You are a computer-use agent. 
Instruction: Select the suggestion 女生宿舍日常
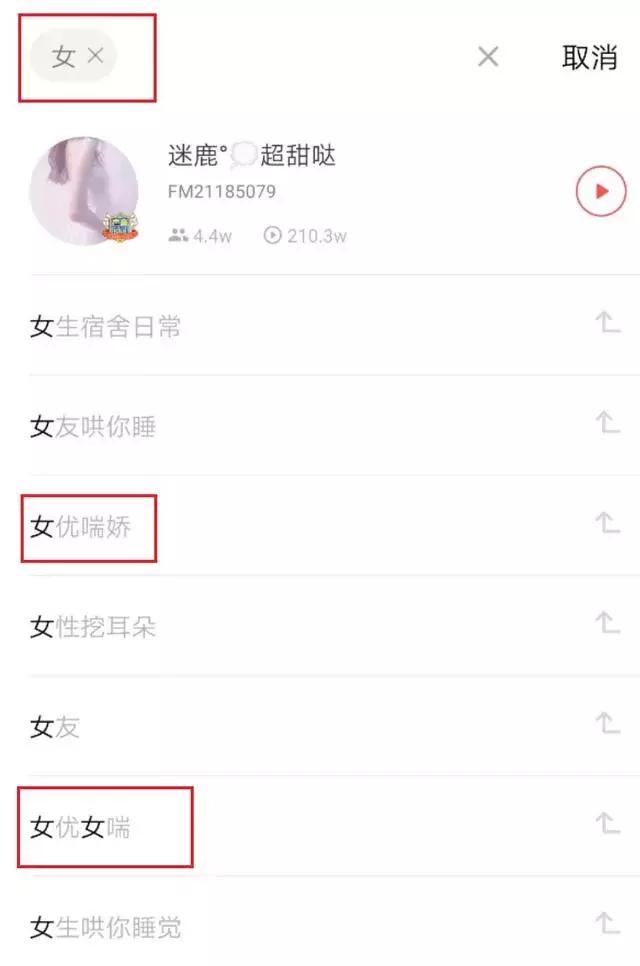click(105, 327)
